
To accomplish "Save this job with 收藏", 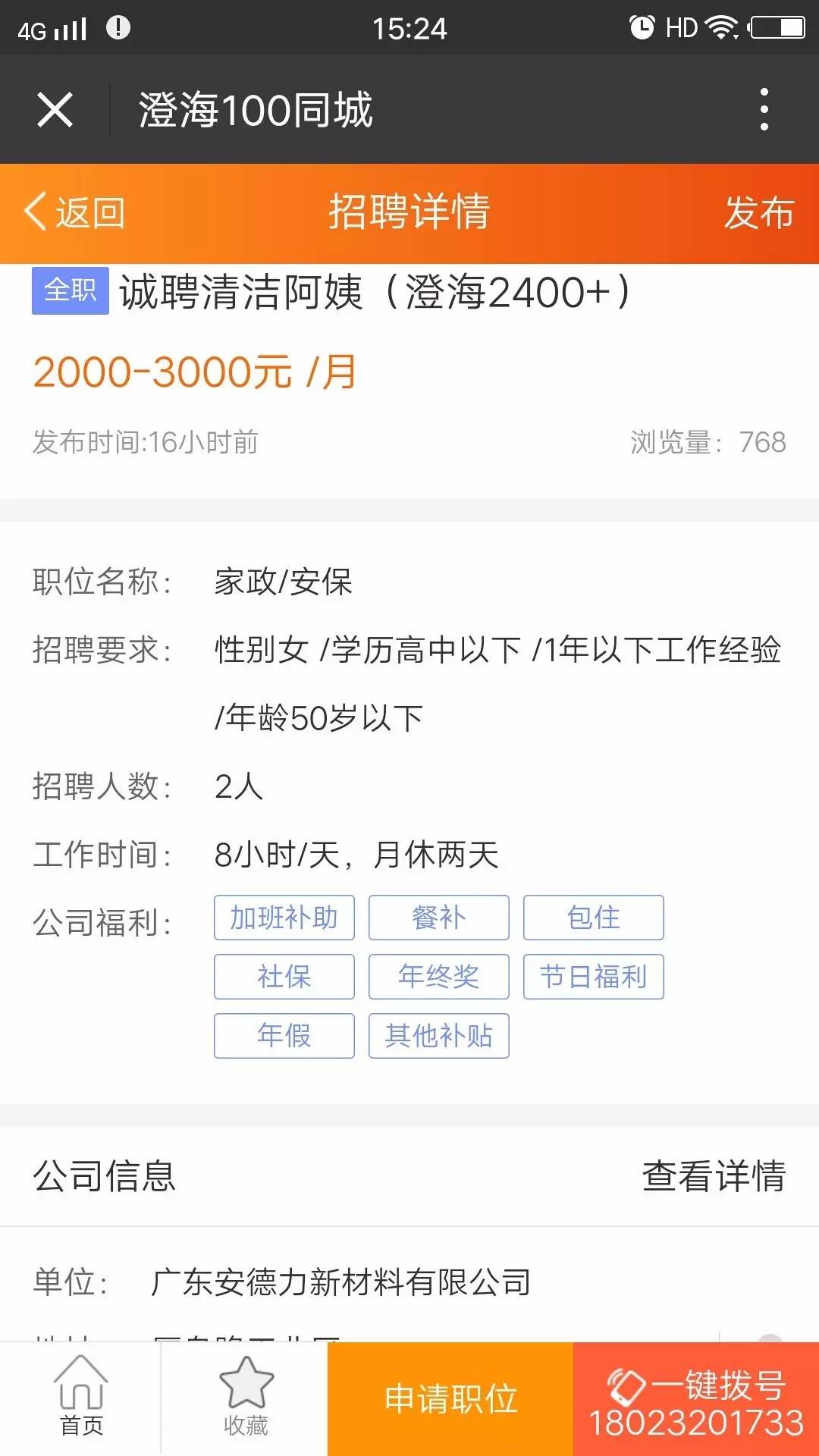I will pos(246,1398).
